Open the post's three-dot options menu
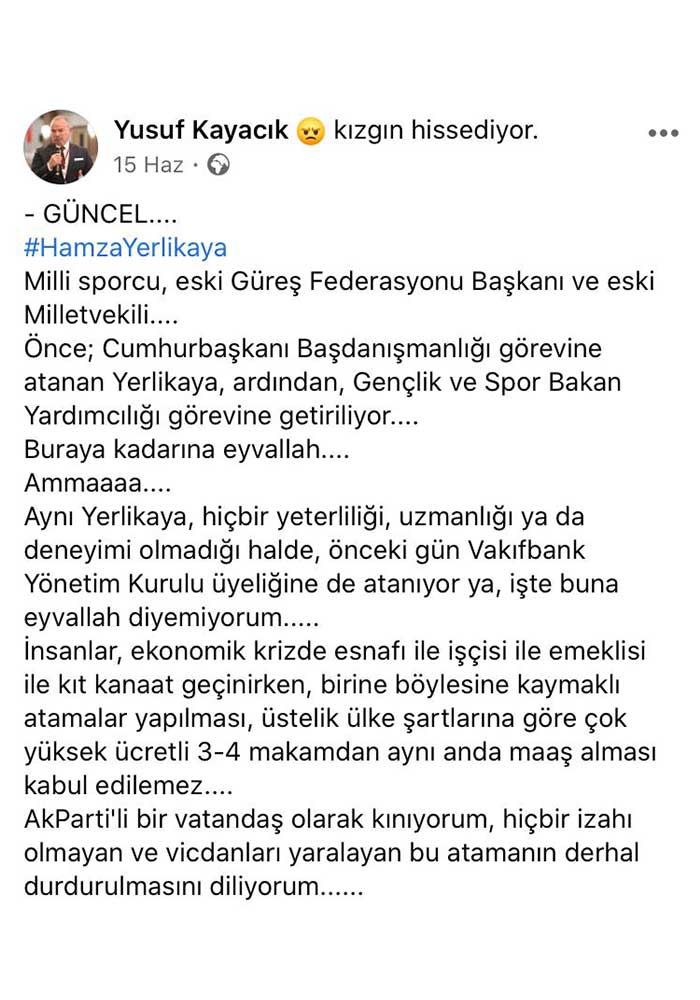 pyautogui.click(x=663, y=133)
